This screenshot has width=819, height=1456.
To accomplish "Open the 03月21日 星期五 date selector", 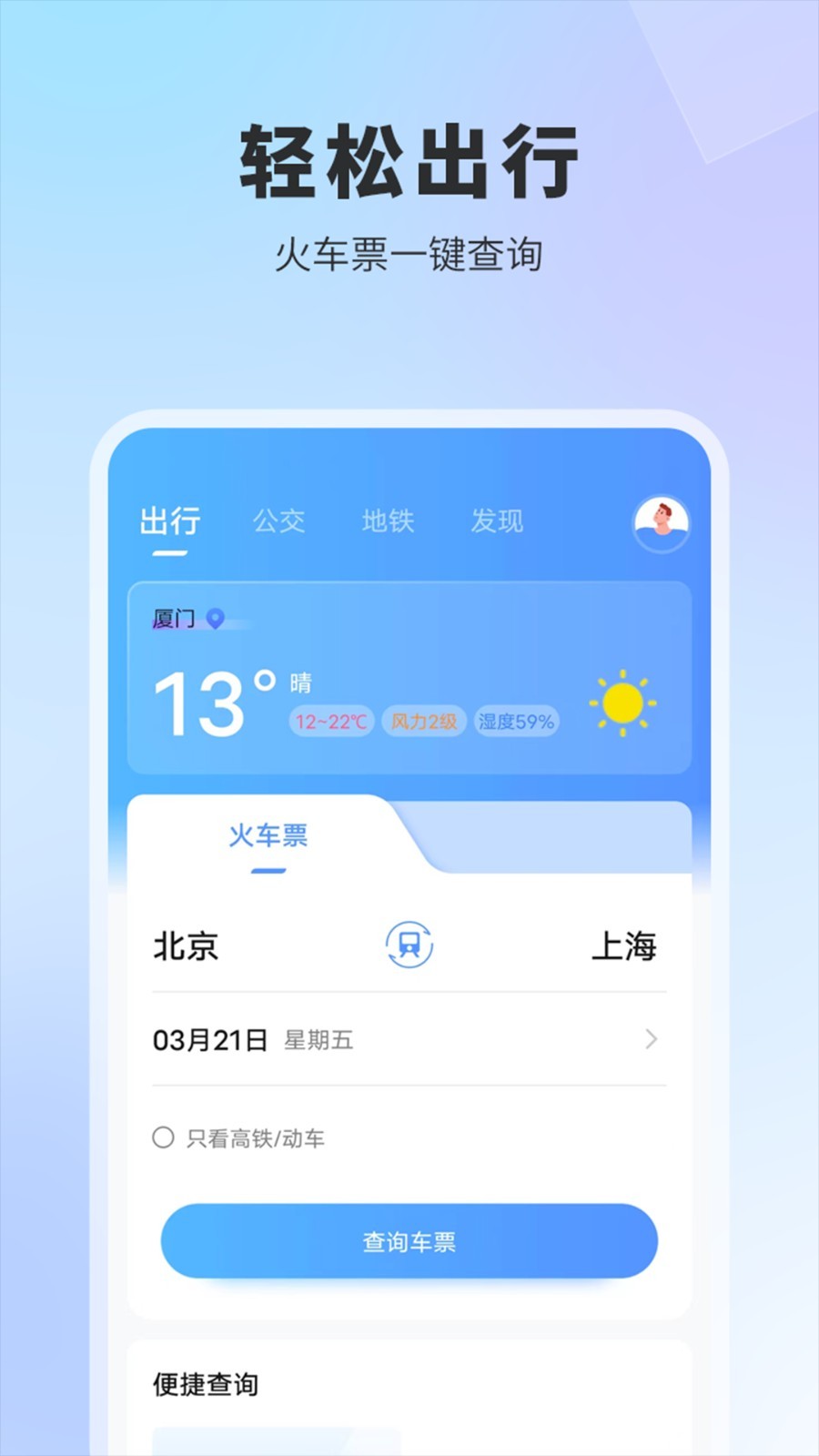I will 255,1039.
